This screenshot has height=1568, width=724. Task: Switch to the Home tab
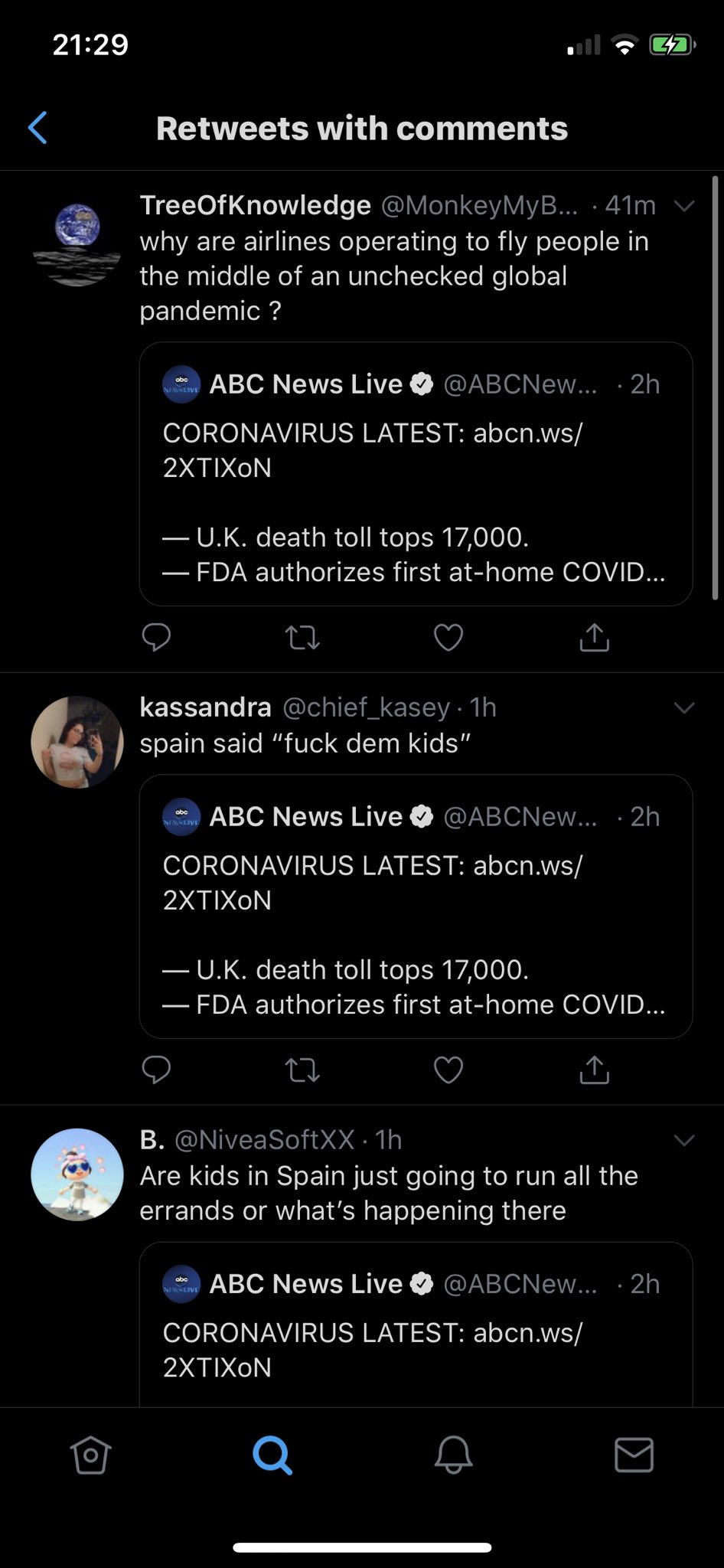90,1455
